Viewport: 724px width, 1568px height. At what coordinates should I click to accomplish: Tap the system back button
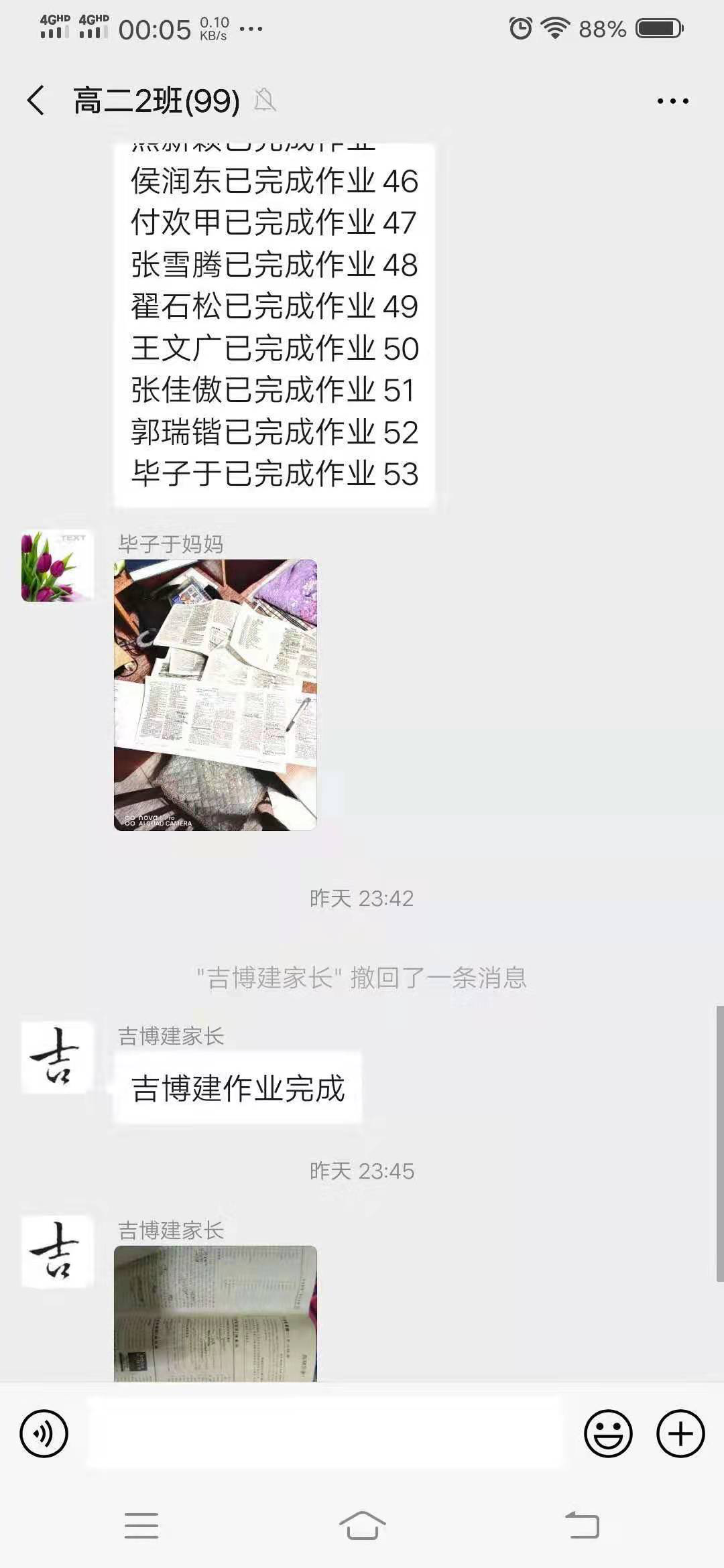[x=582, y=1526]
